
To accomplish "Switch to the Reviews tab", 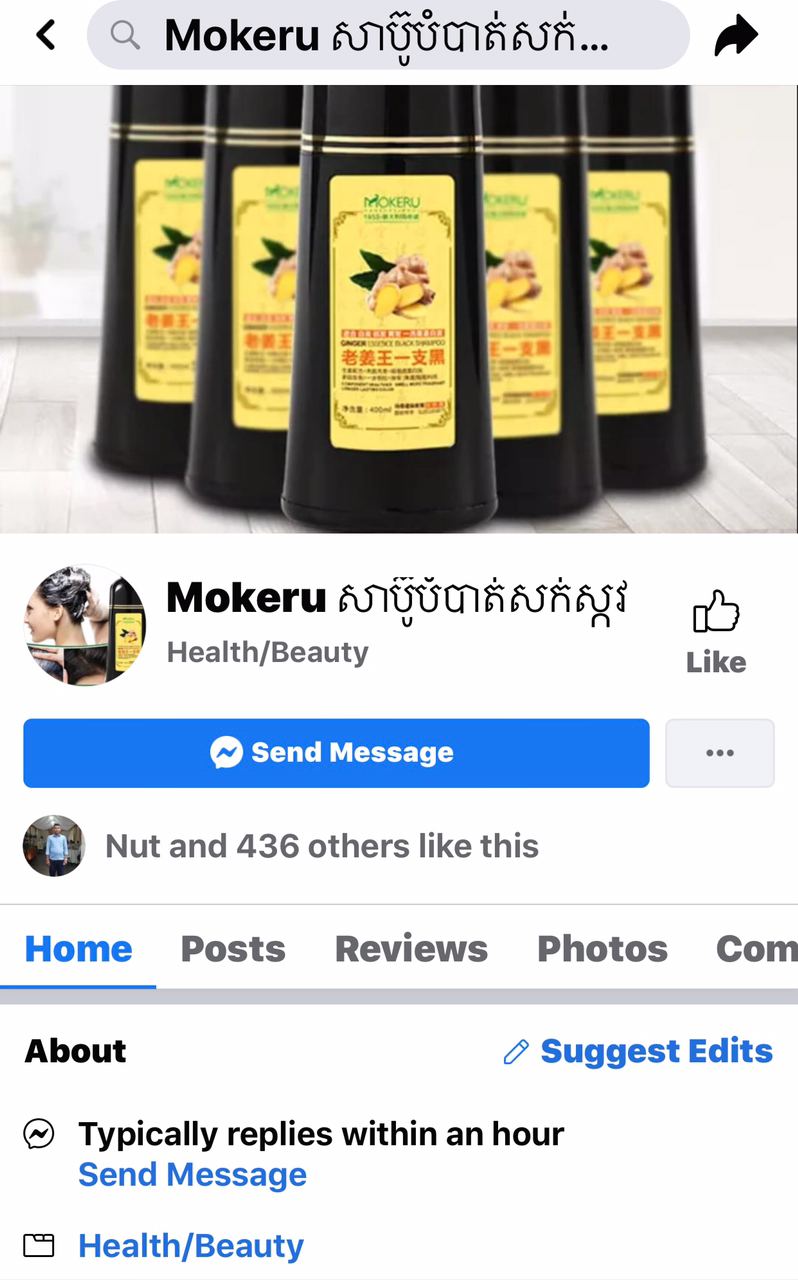I will pyautogui.click(x=411, y=948).
